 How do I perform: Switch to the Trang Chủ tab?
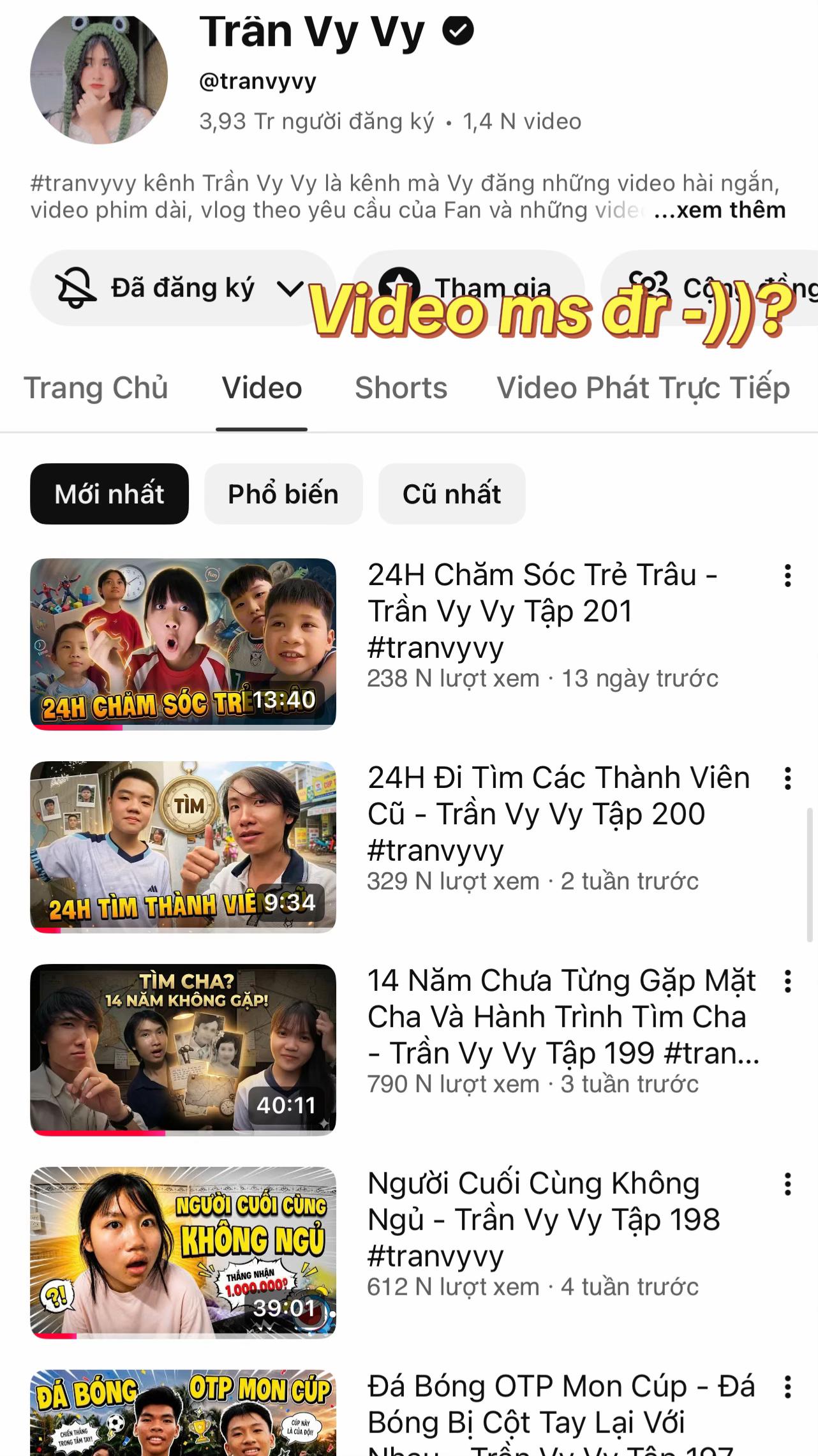pos(96,388)
